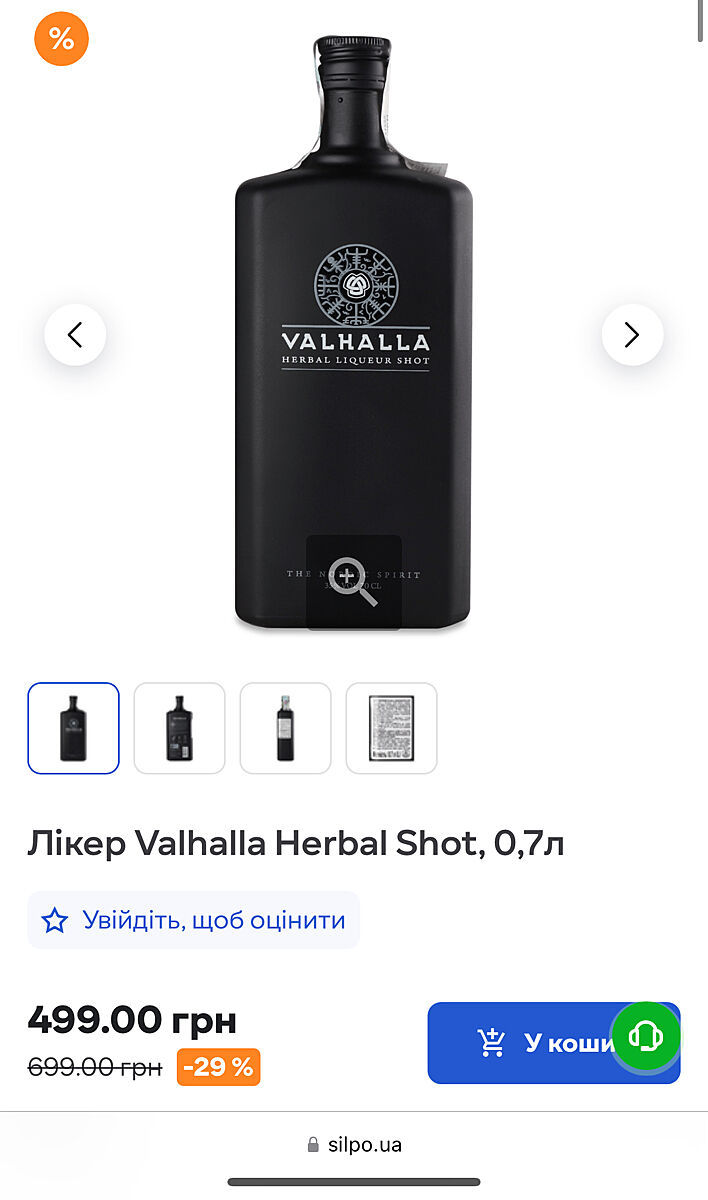This screenshot has height=1200, width=708.
Task: Tap 'Увійдіть, щоб оцінити' to rate
Action: (x=194, y=920)
